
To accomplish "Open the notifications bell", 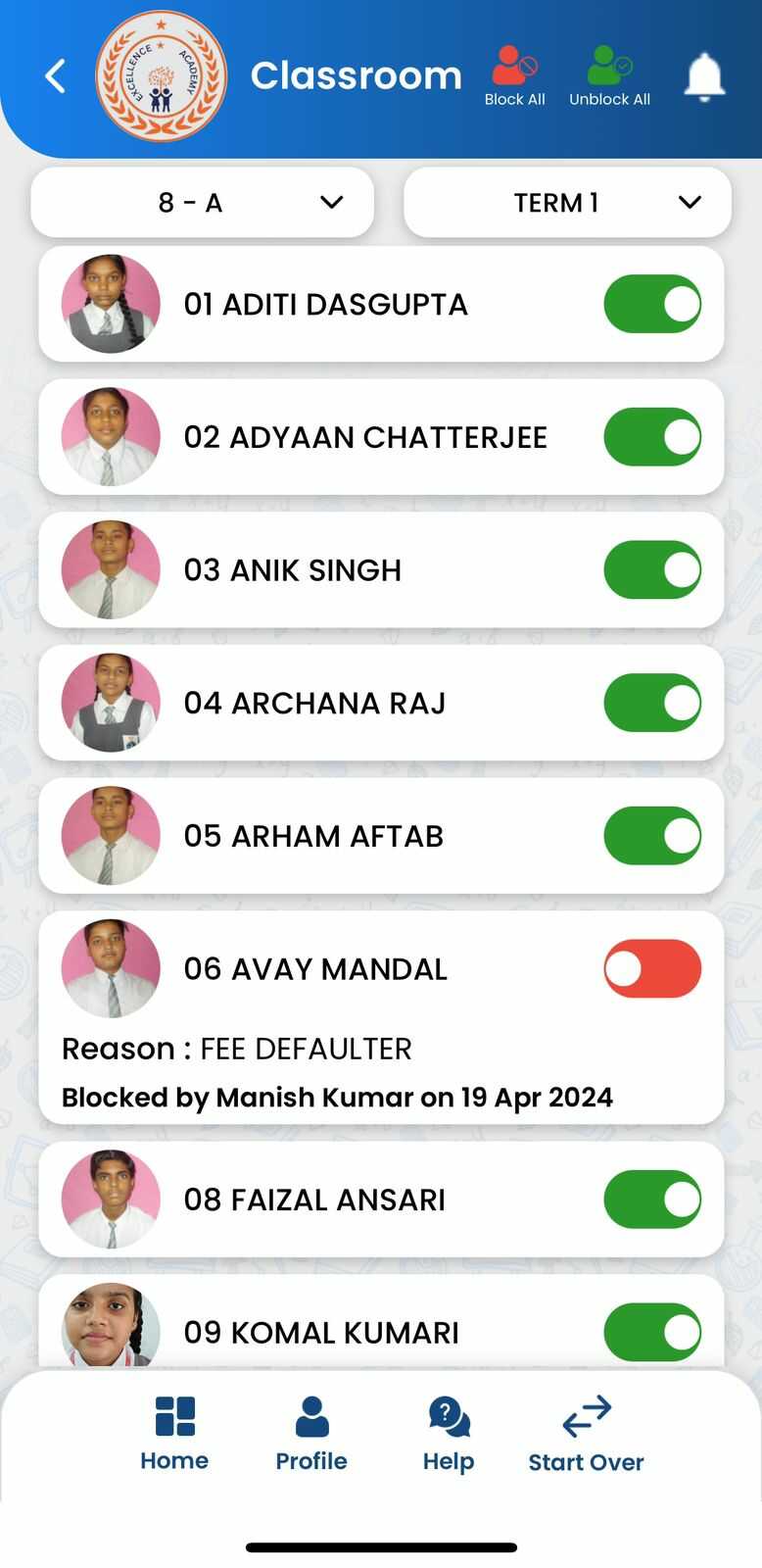I will [x=703, y=76].
